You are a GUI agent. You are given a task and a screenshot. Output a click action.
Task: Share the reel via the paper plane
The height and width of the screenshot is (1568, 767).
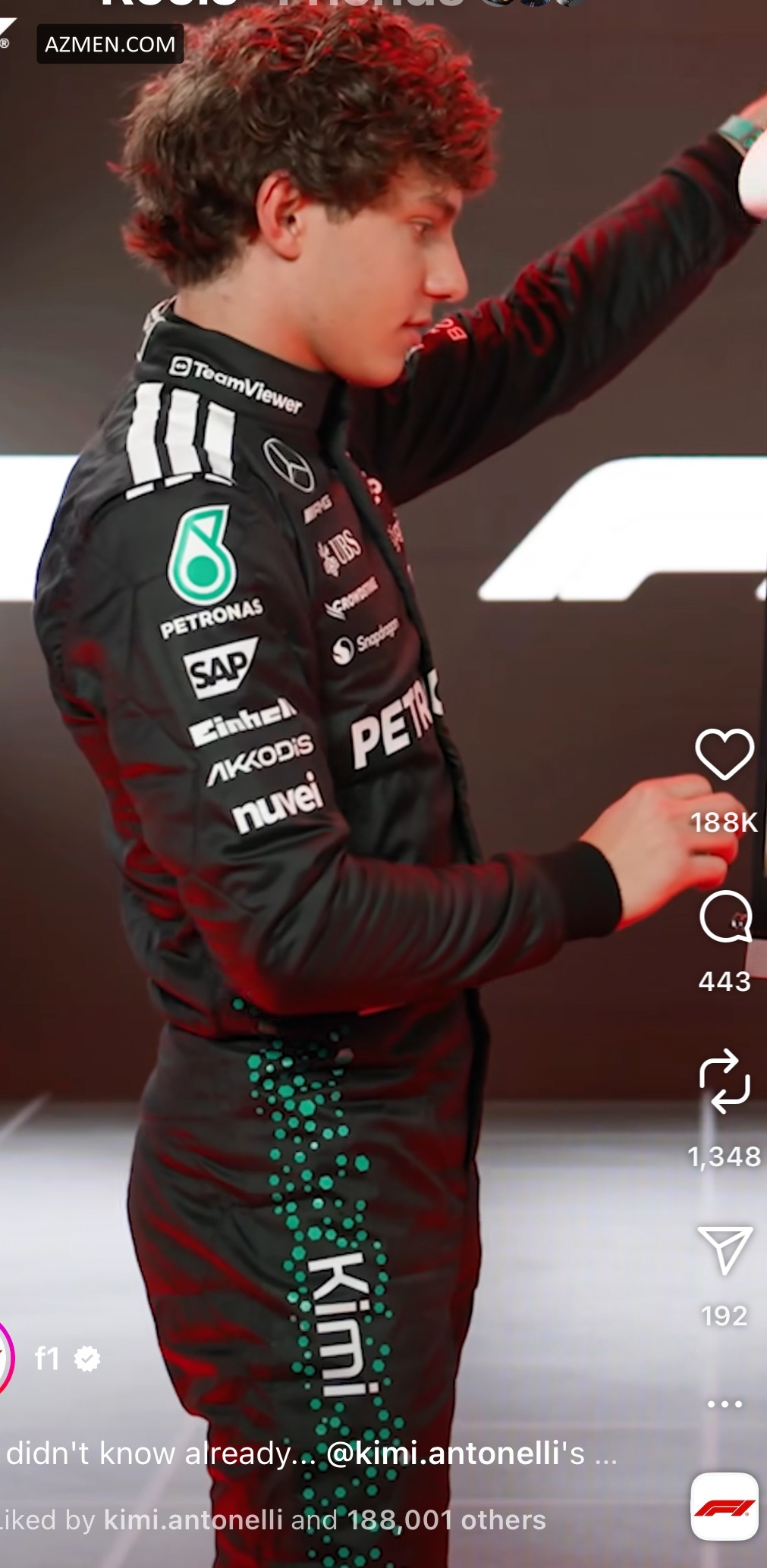(725, 1250)
